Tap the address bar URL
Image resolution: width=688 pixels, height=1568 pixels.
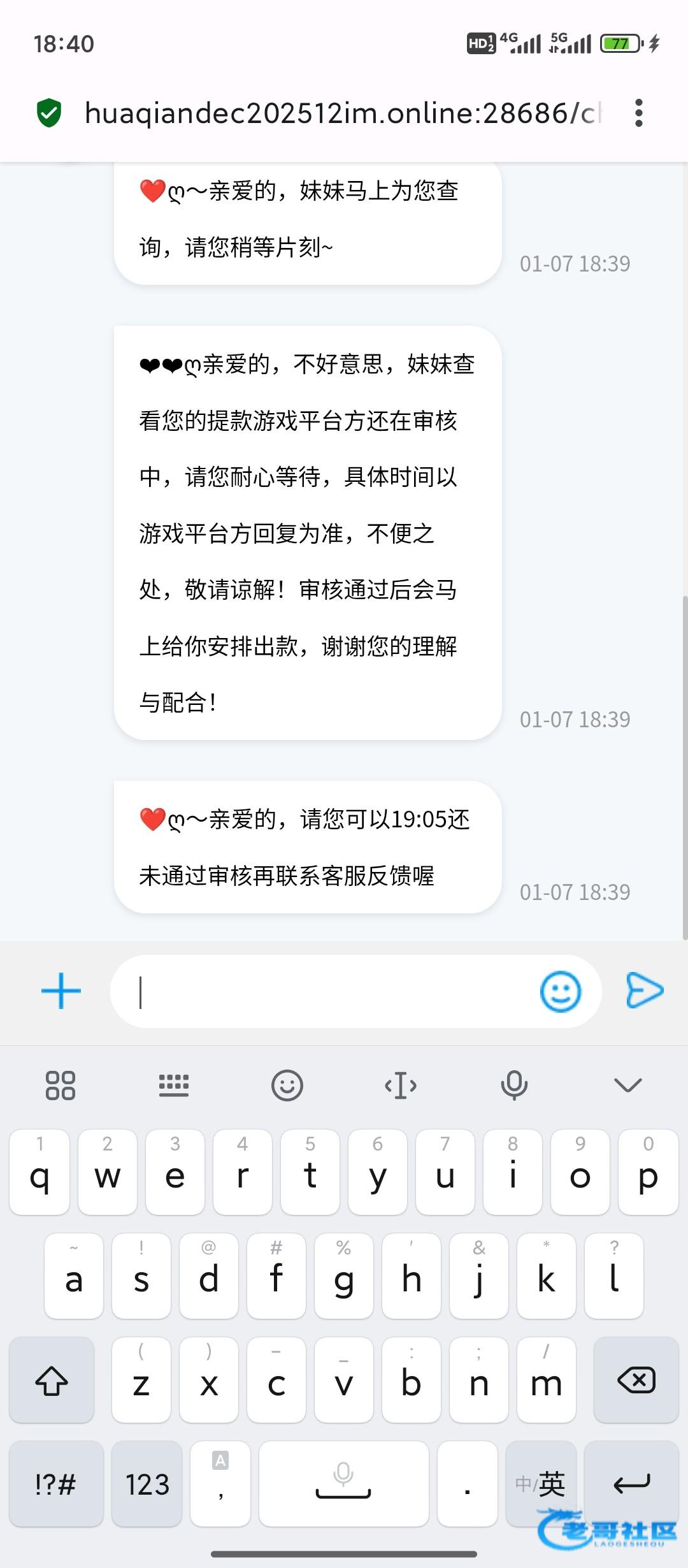(343, 113)
